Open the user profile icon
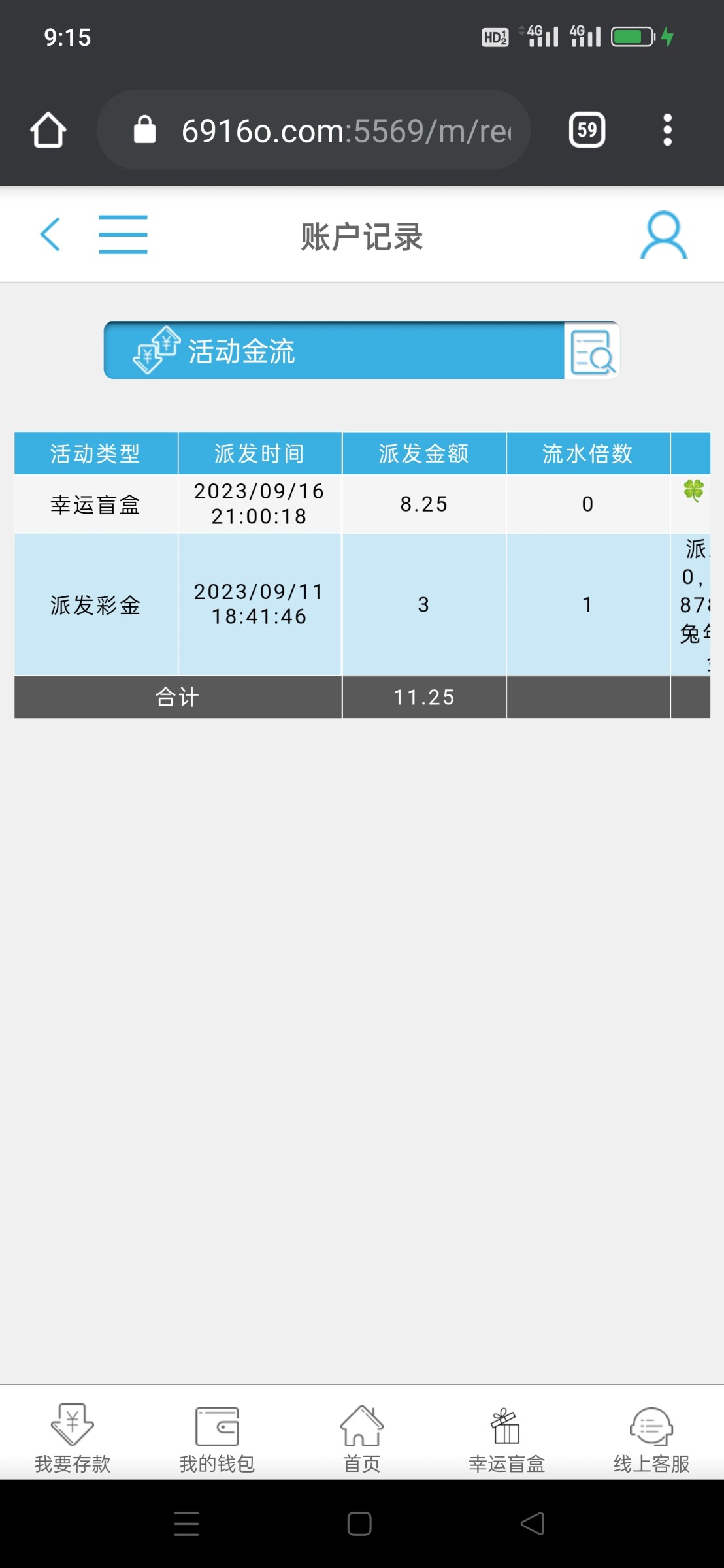This screenshot has width=724, height=1568. [663, 235]
